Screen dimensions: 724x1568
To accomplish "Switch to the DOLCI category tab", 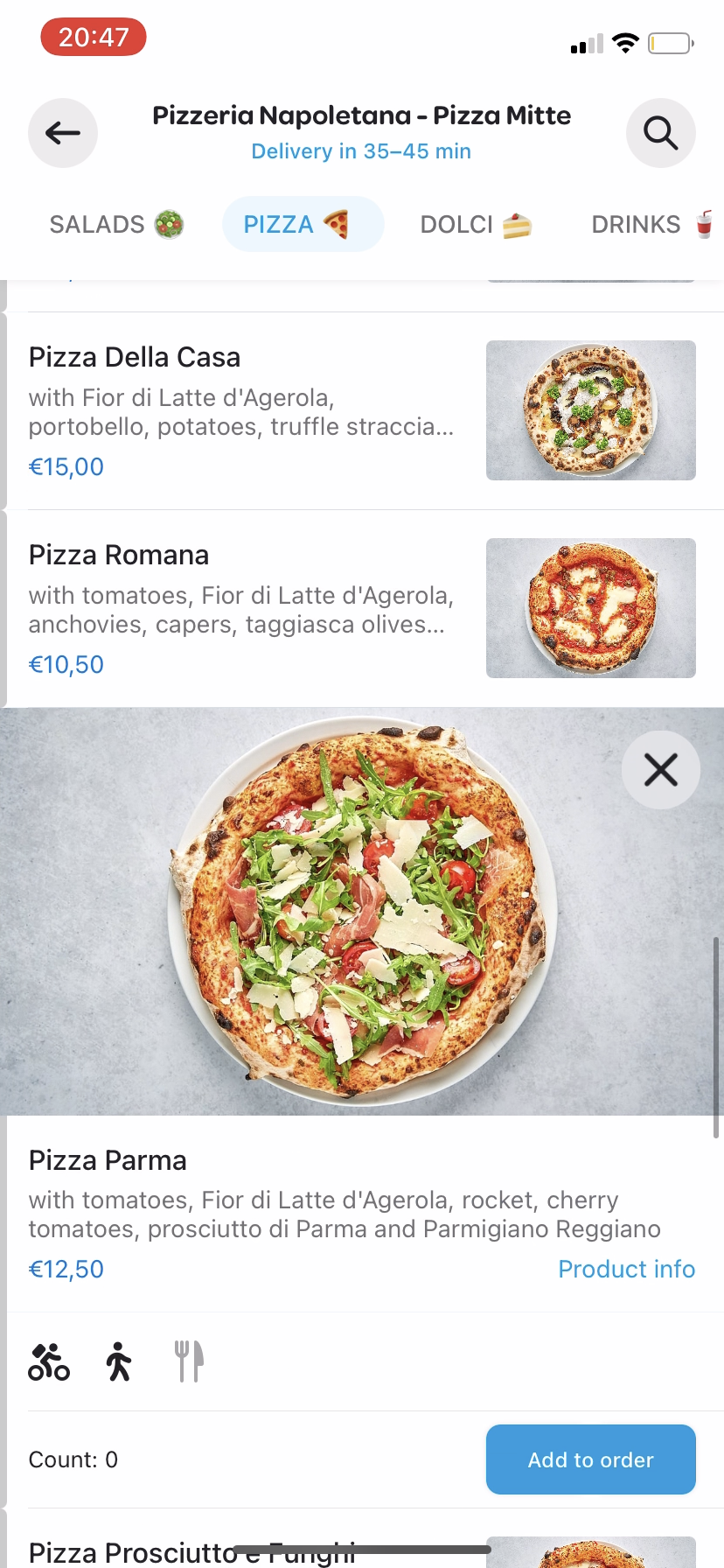I will (x=477, y=223).
